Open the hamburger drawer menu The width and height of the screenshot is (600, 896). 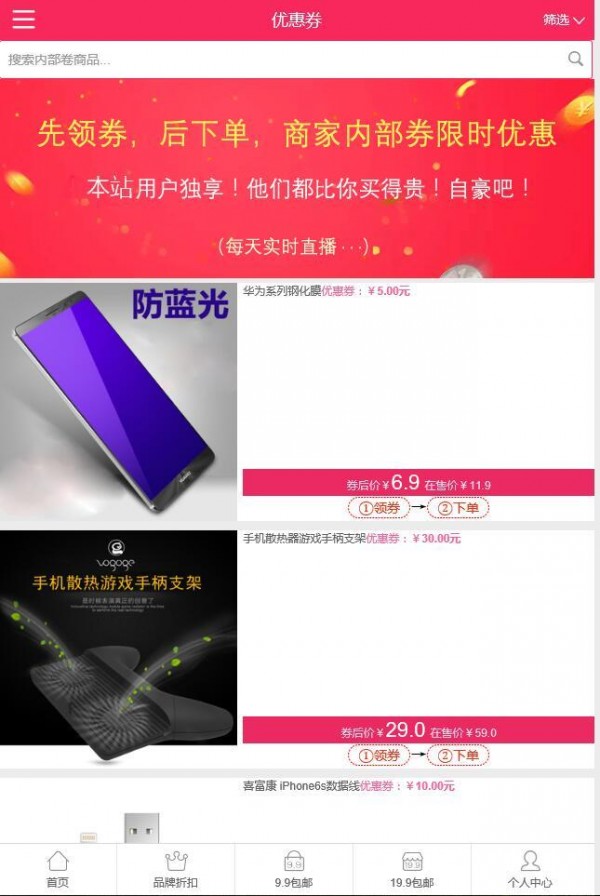23,19
